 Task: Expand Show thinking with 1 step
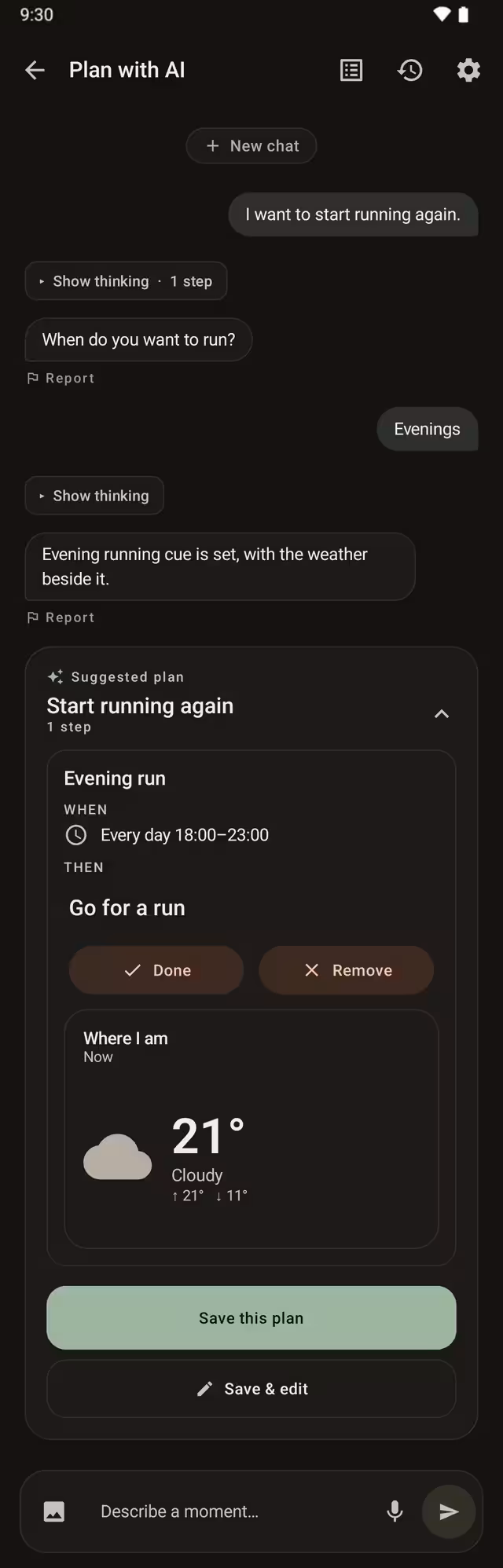tap(126, 281)
